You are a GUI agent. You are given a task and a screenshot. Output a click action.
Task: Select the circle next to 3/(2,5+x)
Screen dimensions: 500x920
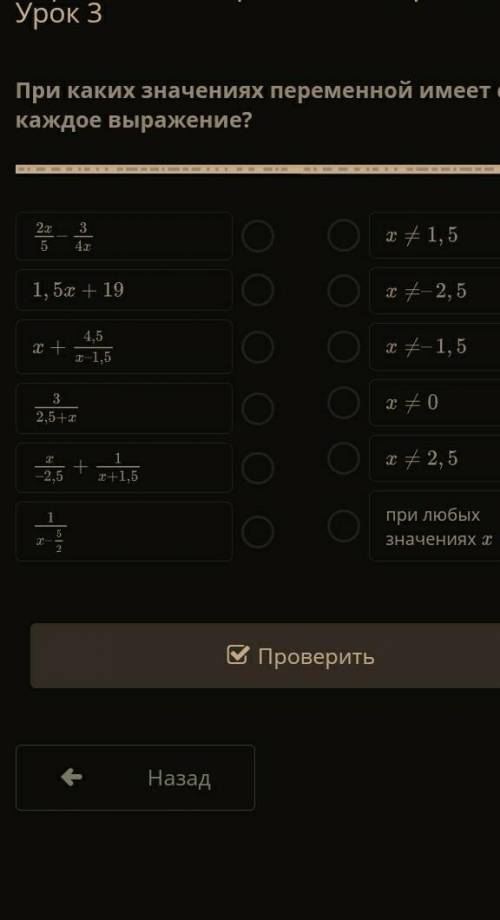pos(258,408)
